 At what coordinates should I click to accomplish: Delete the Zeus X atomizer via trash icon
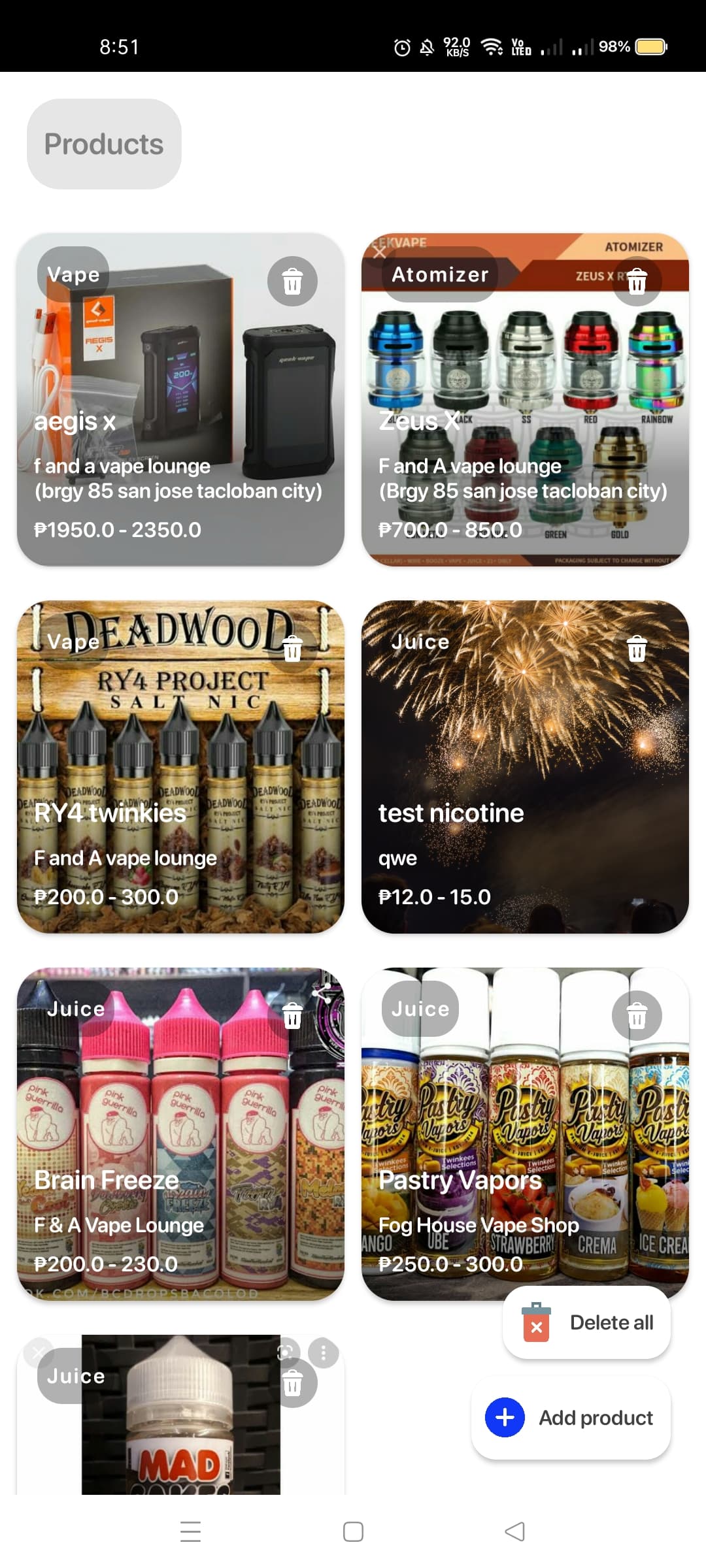637,281
